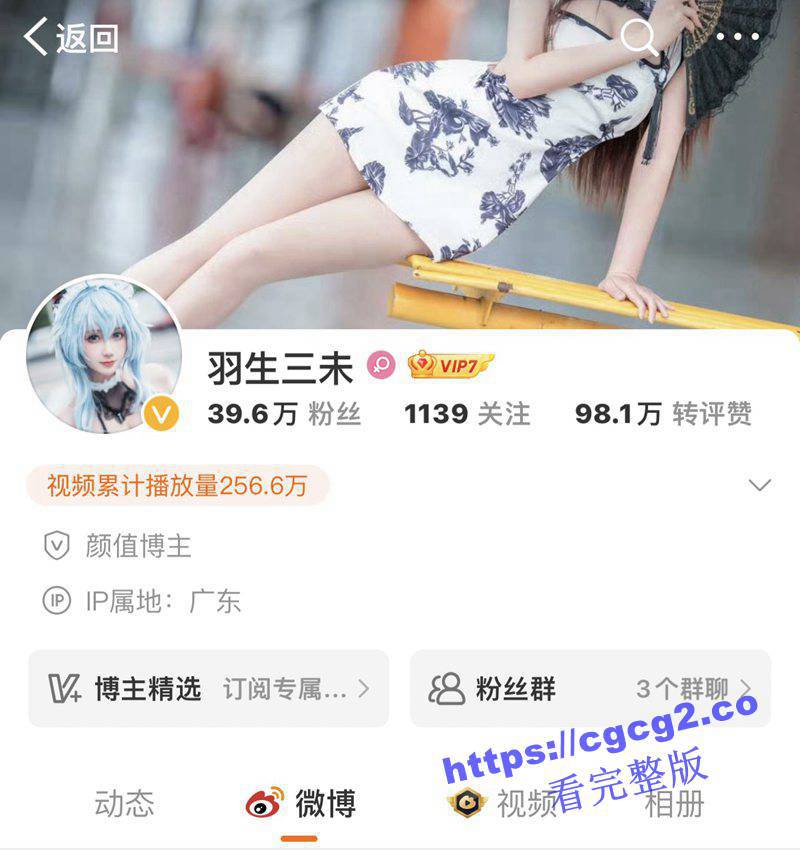Select the 微博 tab
The image size is (800, 850).
point(301,803)
